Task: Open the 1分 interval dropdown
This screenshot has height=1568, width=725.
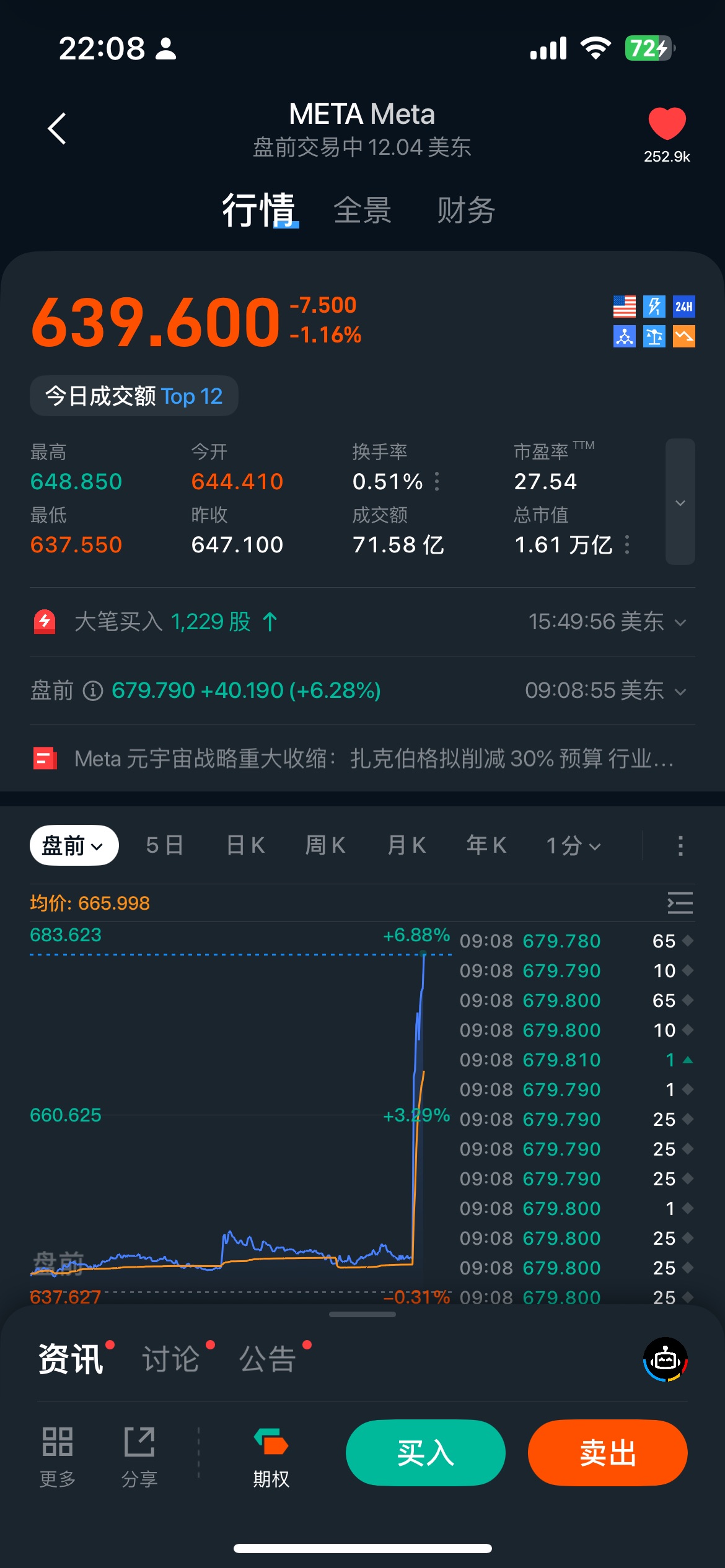Action: click(x=573, y=845)
